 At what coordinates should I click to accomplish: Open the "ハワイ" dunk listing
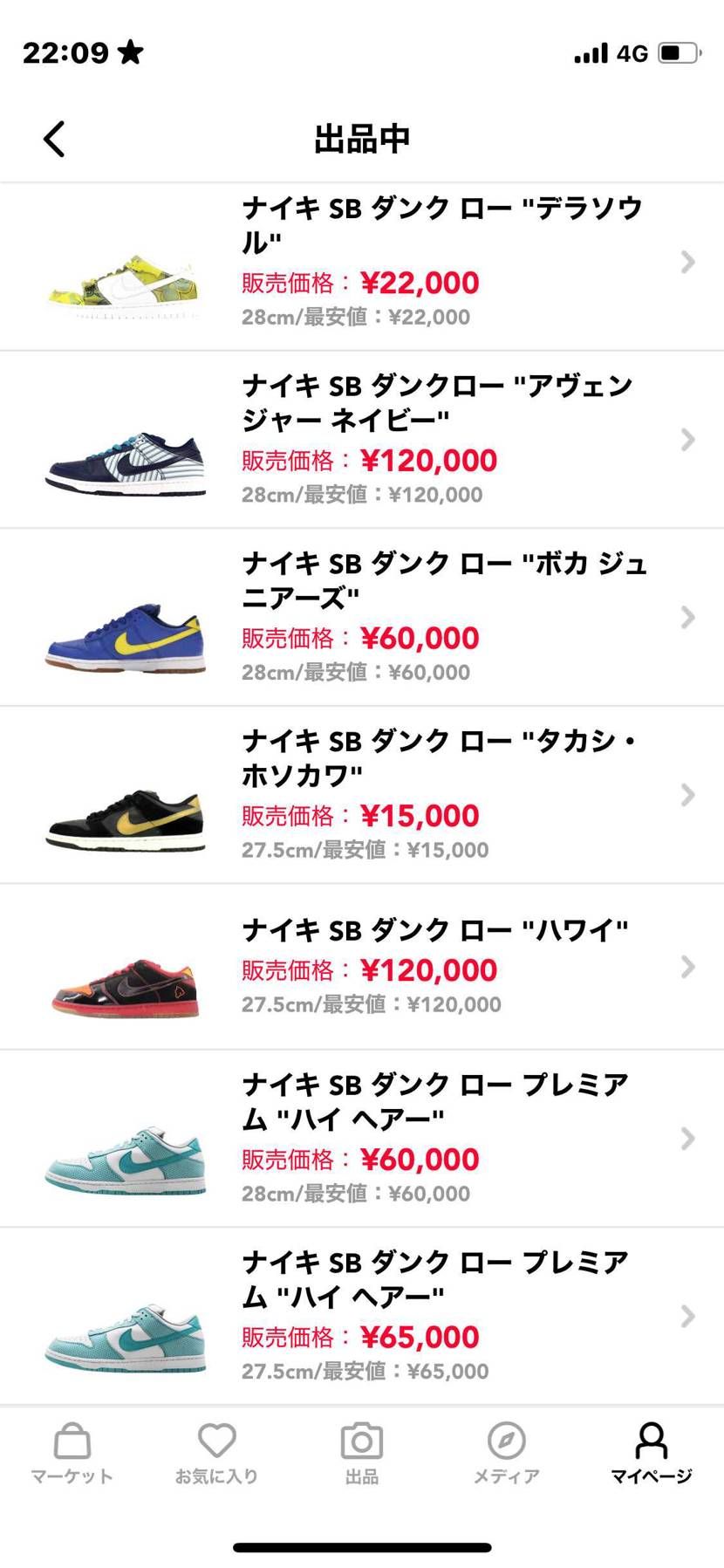[x=362, y=967]
